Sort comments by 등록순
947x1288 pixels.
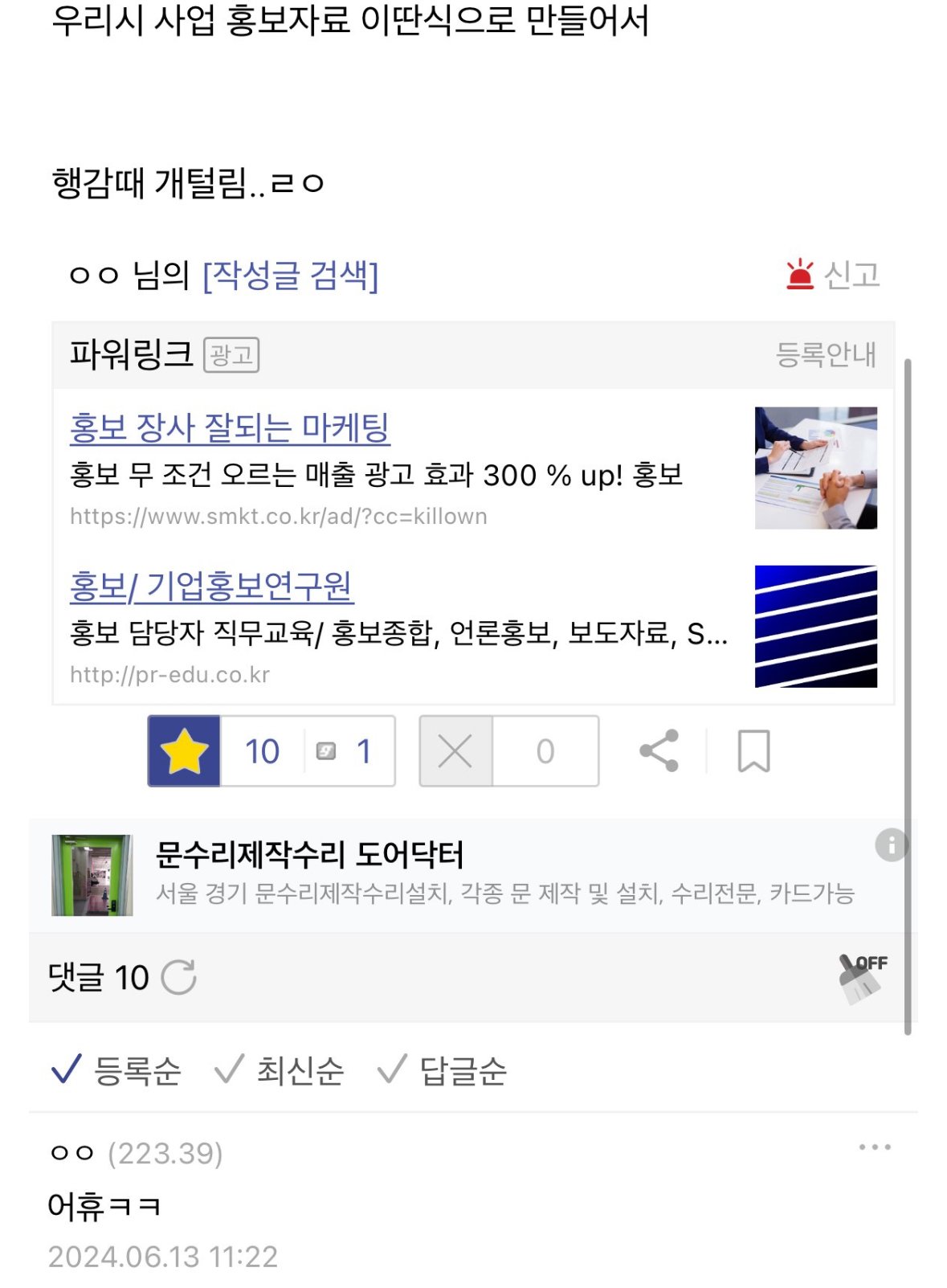[117, 1070]
